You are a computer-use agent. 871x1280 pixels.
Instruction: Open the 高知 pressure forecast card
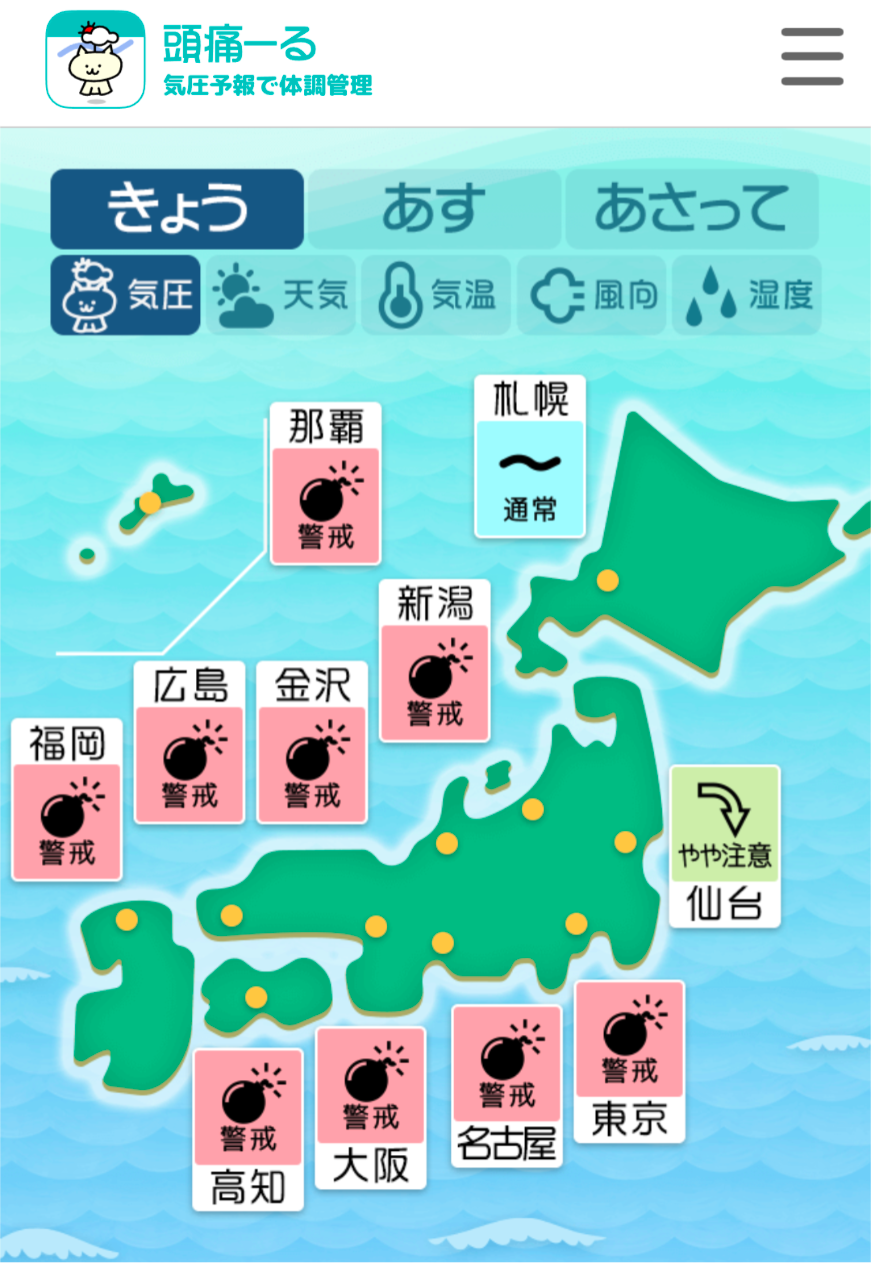[x=248, y=1130]
